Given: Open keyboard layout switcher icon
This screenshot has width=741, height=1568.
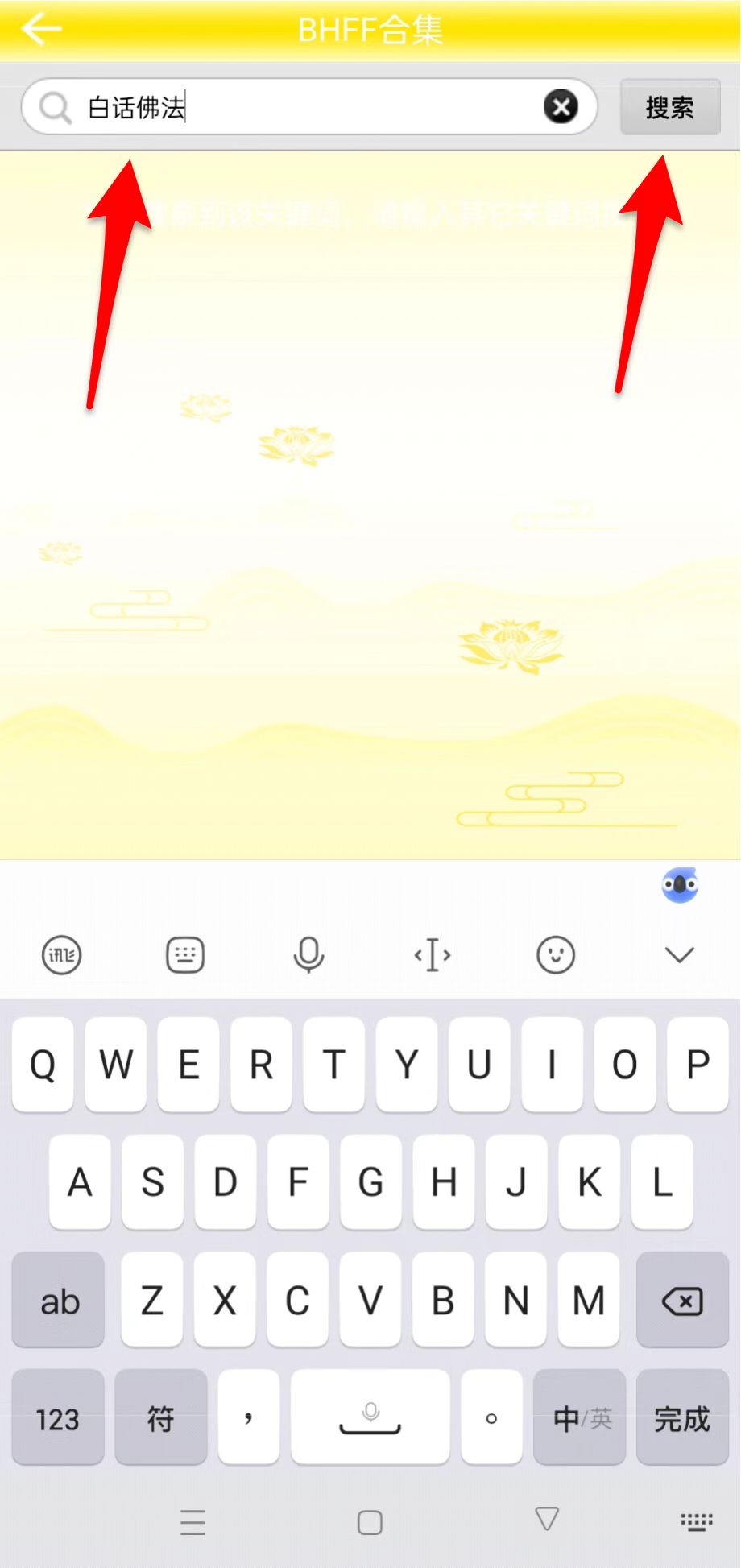Looking at the screenshot, I should (185, 955).
